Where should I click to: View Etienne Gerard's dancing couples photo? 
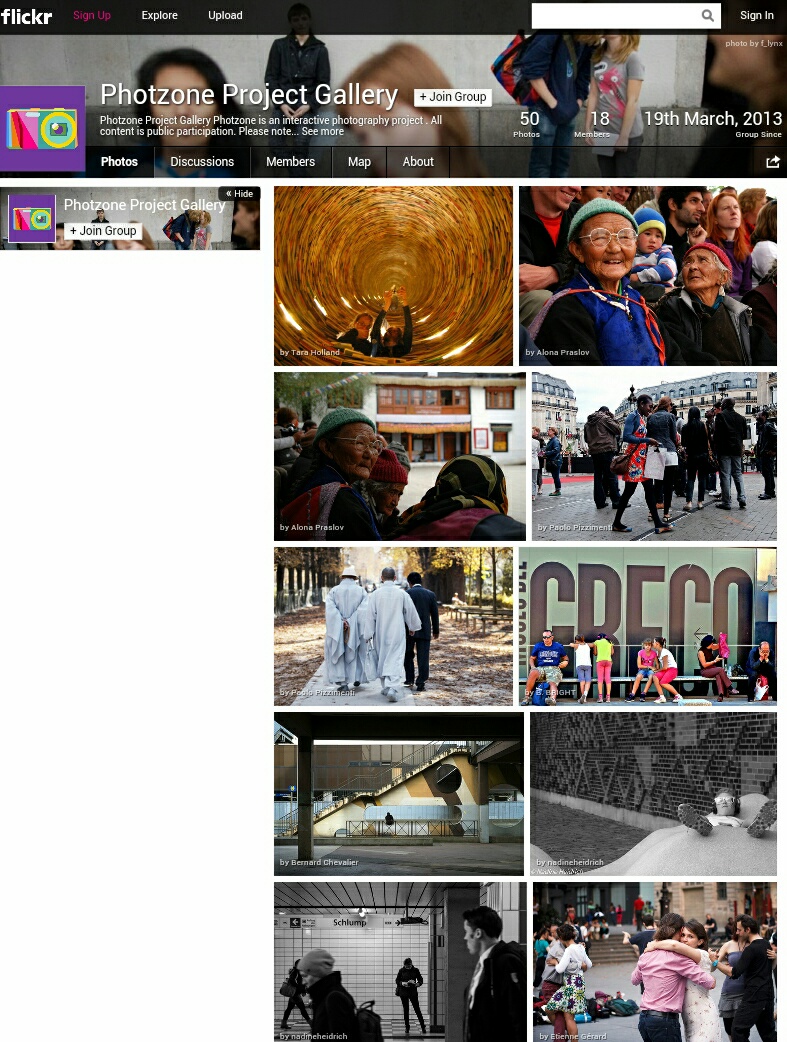[x=654, y=961]
